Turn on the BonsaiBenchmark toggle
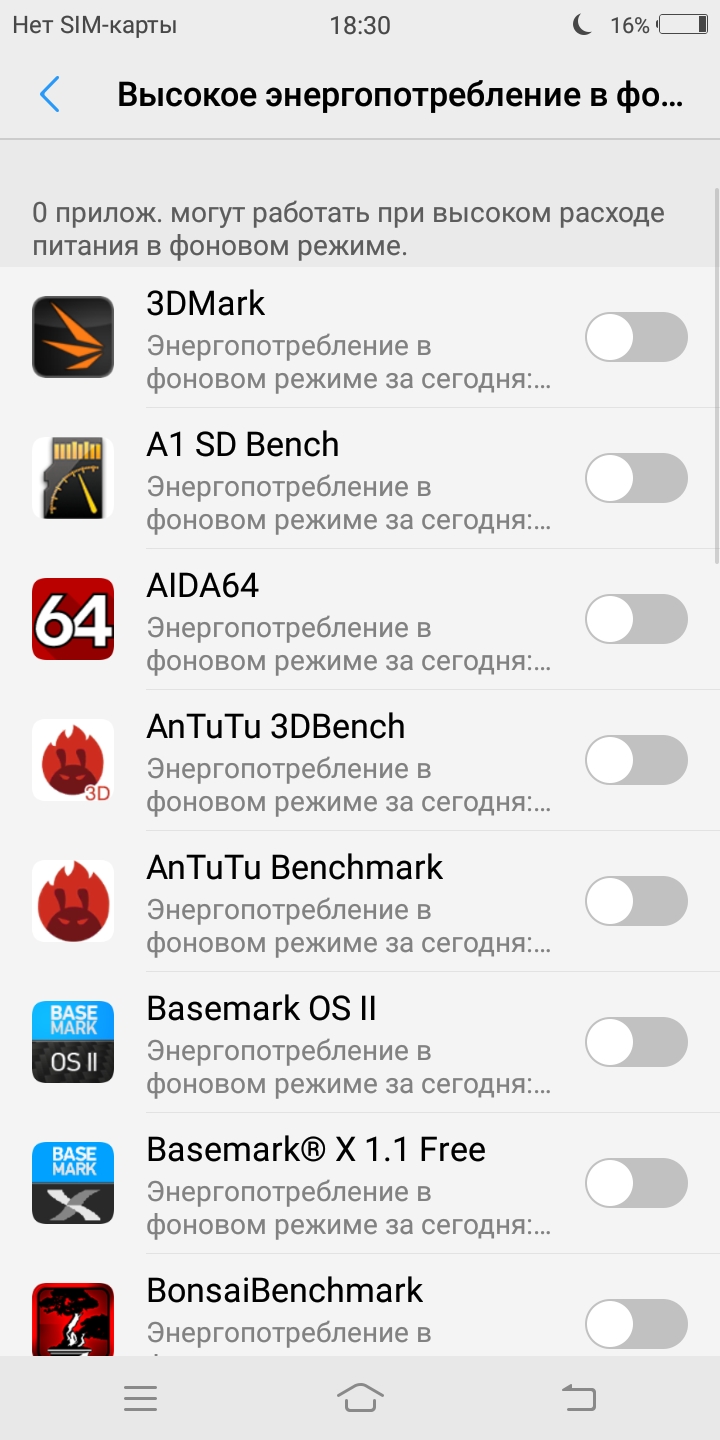 click(x=636, y=1324)
